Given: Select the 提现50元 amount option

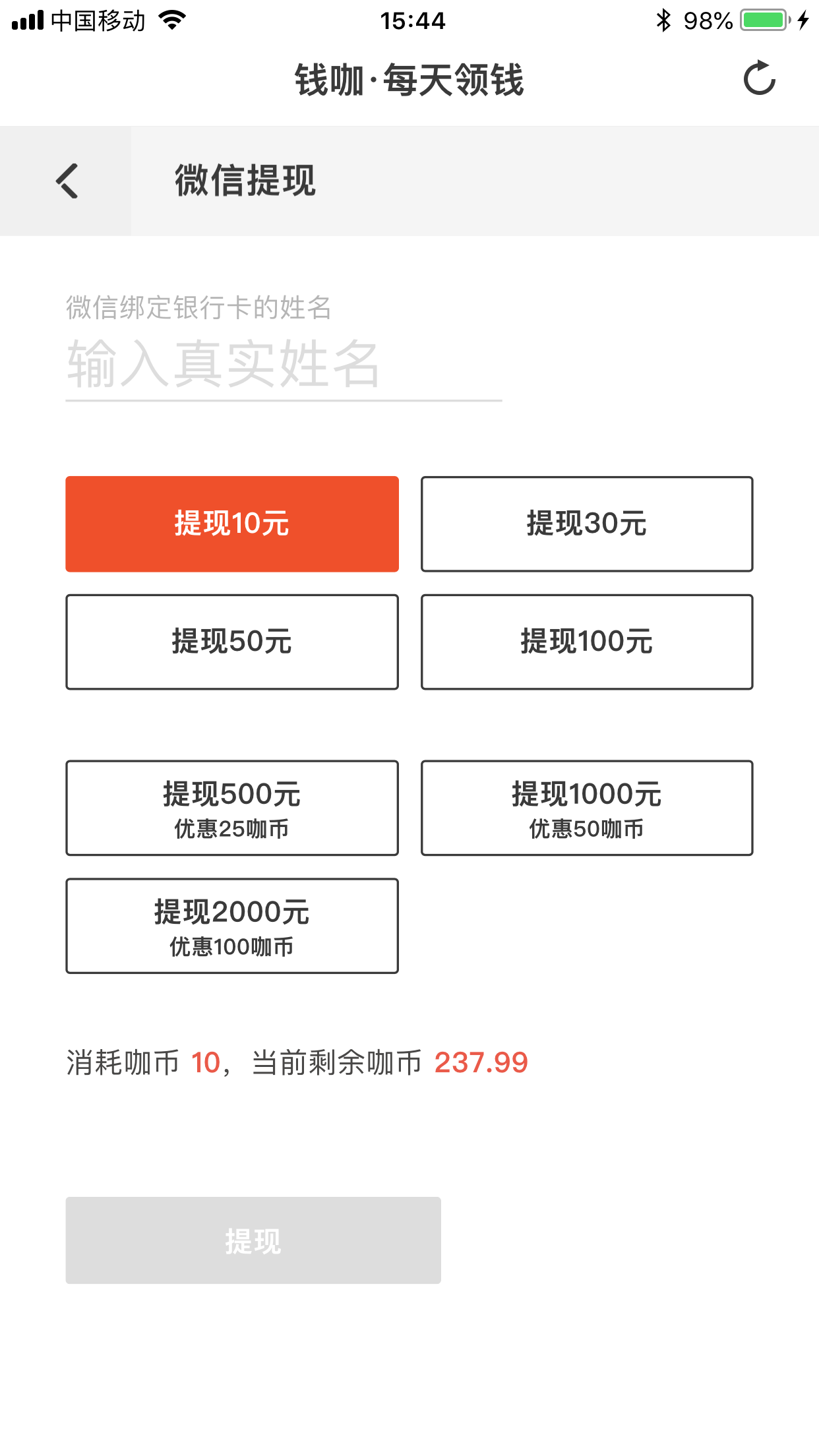Looking at the screenshot, I should click(x=231, y=642).
